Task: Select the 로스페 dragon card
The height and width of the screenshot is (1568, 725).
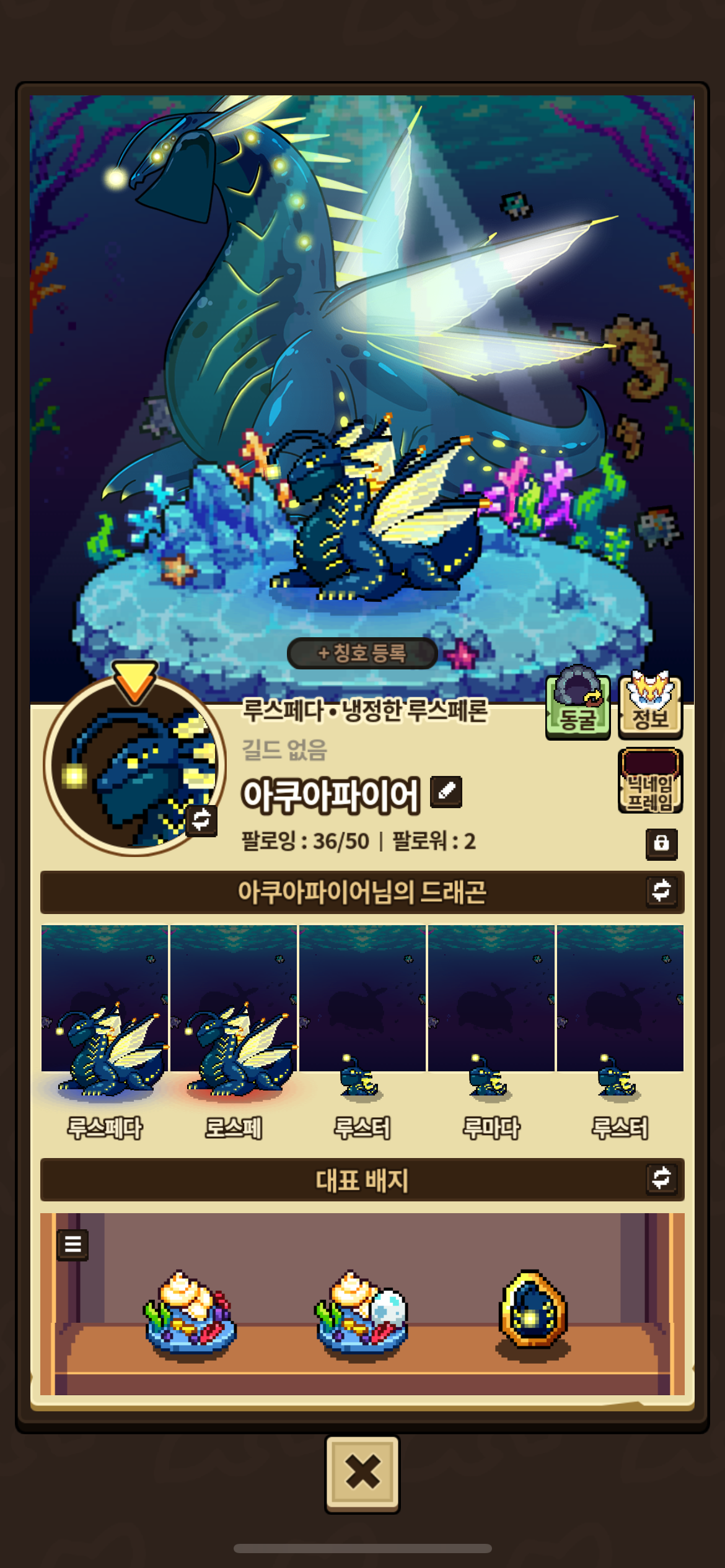Action: coord(234,1034)
